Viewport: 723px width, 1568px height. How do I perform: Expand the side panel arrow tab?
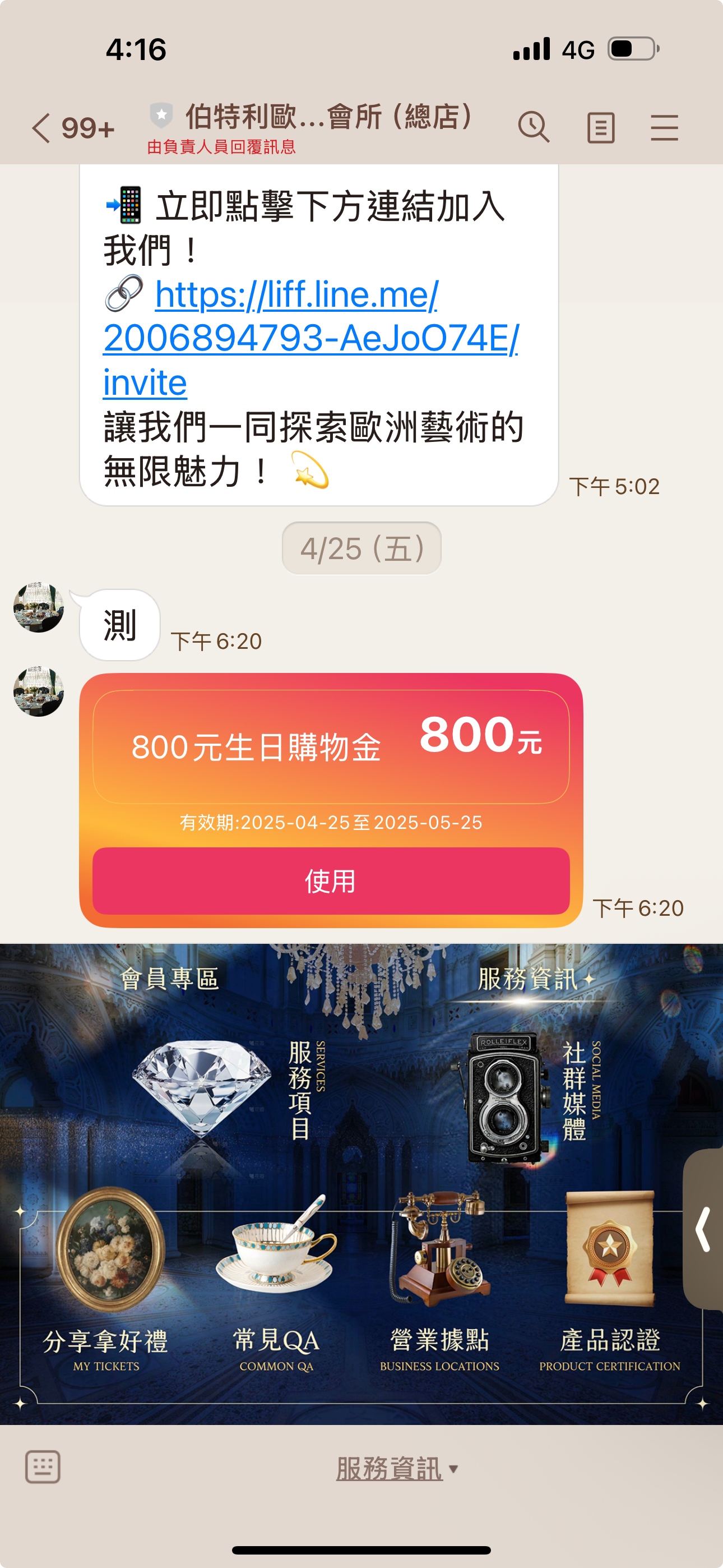[x=703, y=1229]
